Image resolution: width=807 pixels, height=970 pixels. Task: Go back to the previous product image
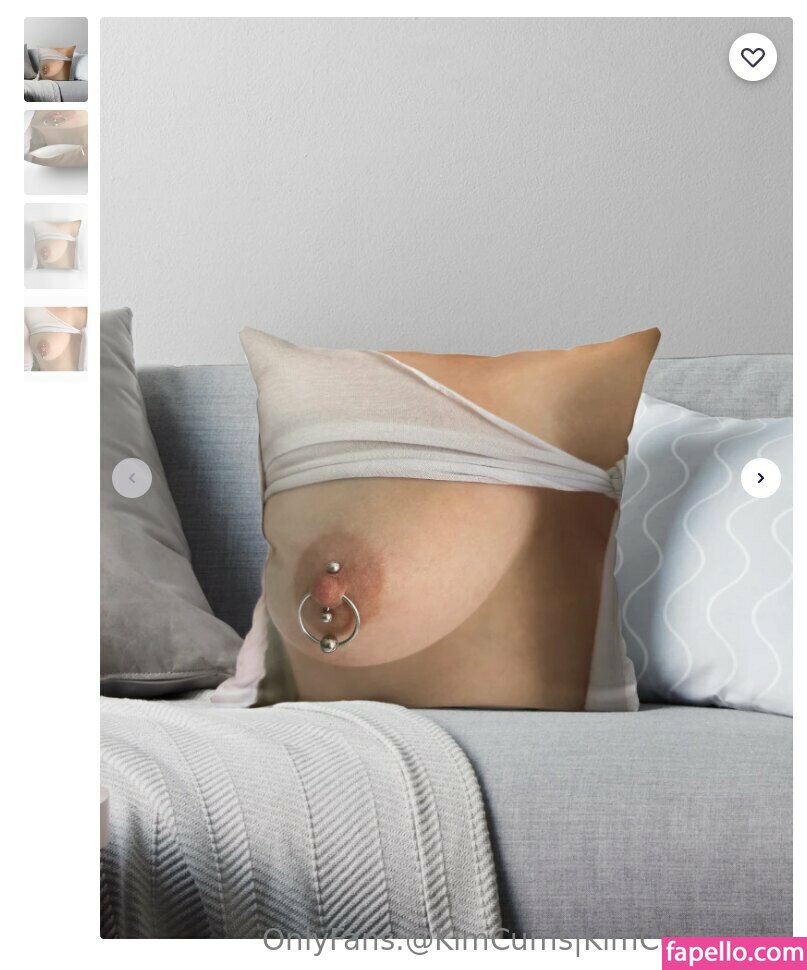(x=132, y=478)
